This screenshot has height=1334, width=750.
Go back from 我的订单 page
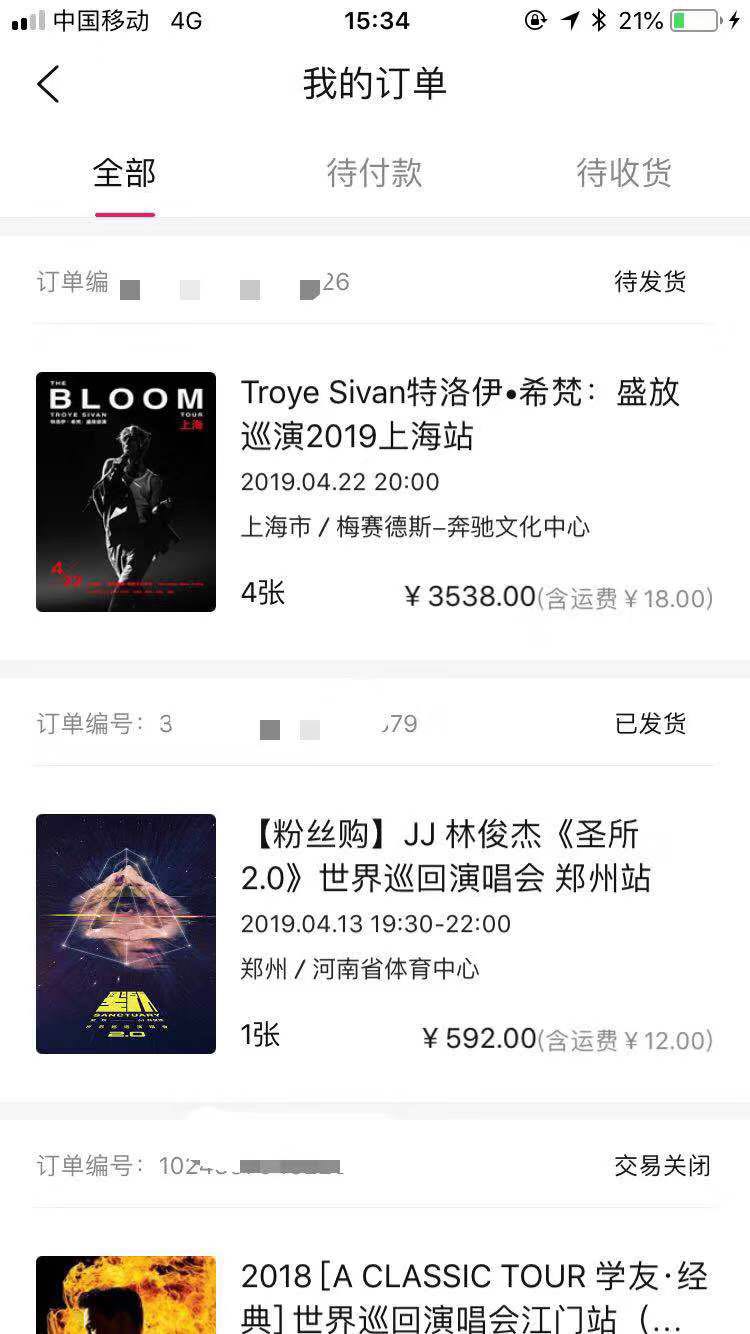[48, 85]
